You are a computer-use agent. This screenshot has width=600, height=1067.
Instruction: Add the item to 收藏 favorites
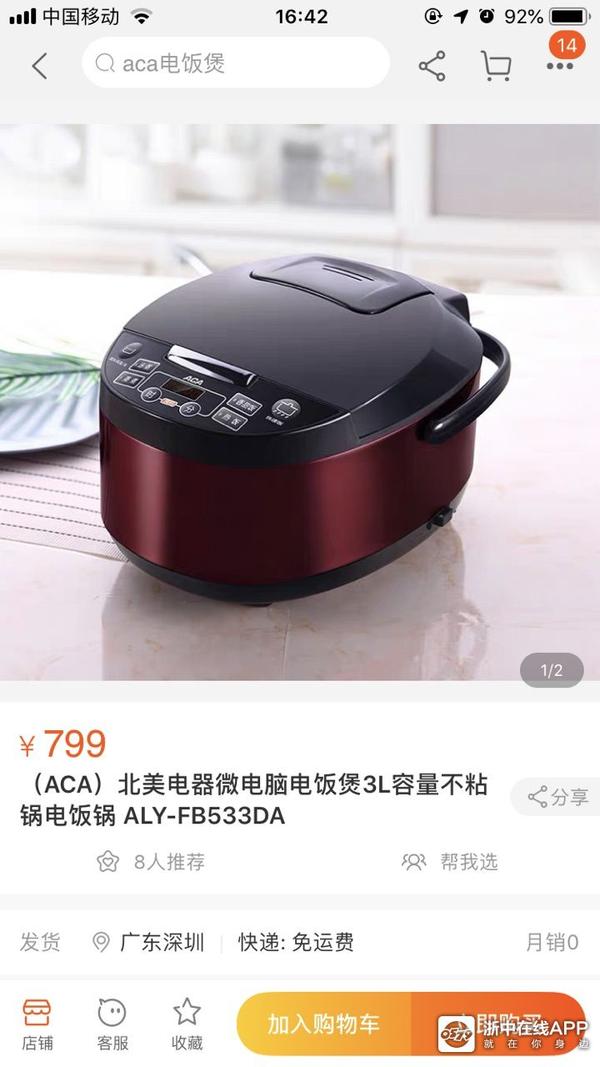coord(187,1024)
